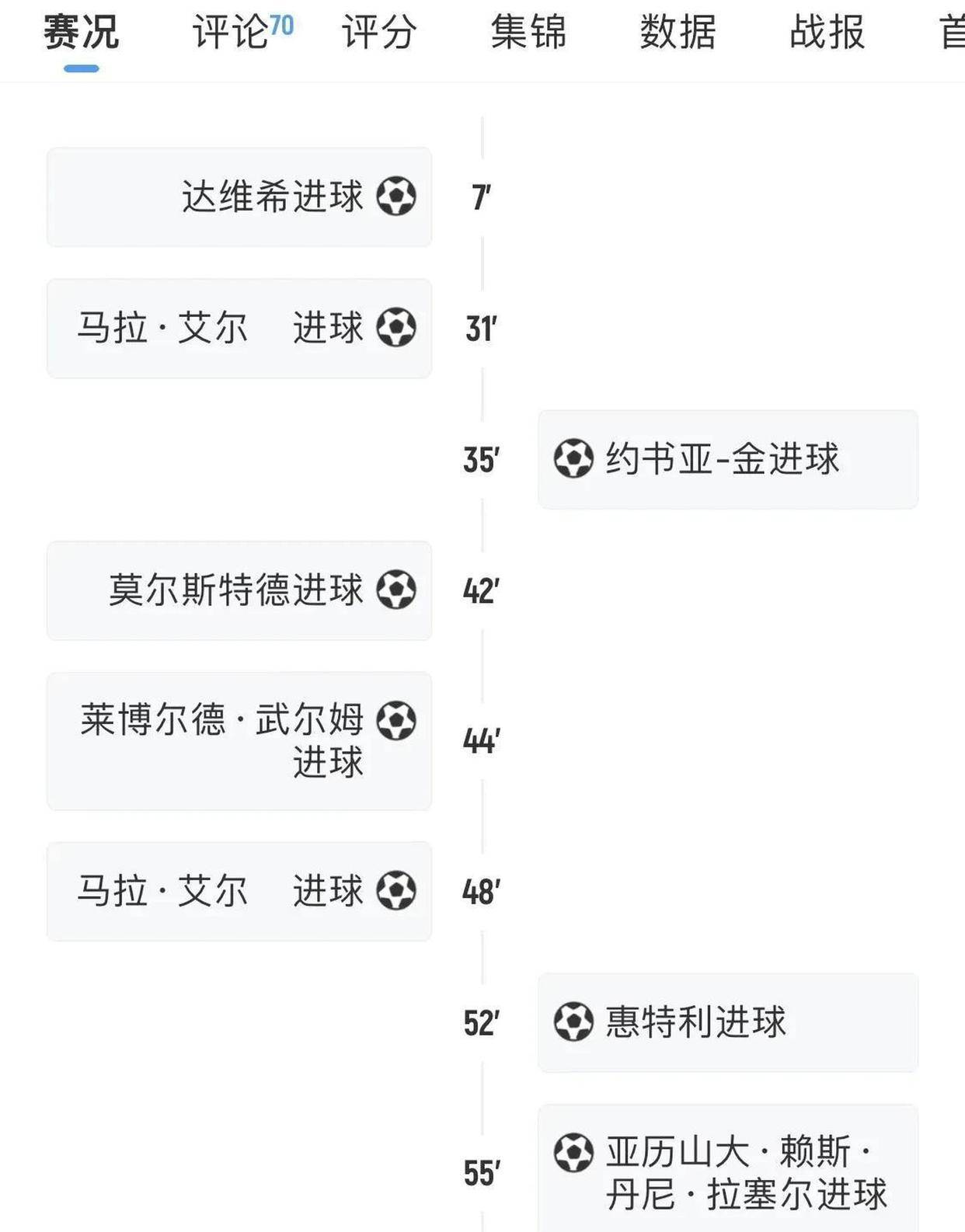
Task: Open the 集锦 highlights tab
Action: [528, 33]
